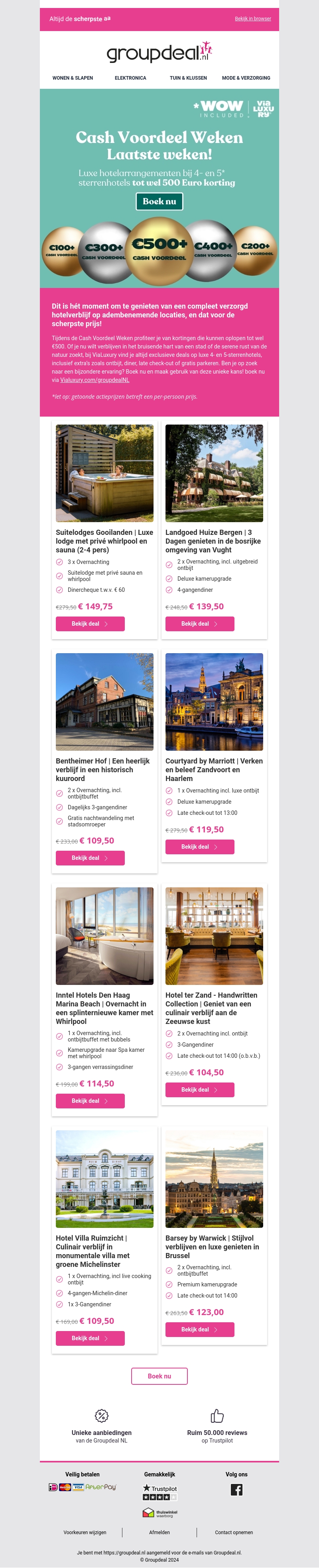319x1568 pixels.
Task: Open the Wonen & Slapen category
Action: 73,78
